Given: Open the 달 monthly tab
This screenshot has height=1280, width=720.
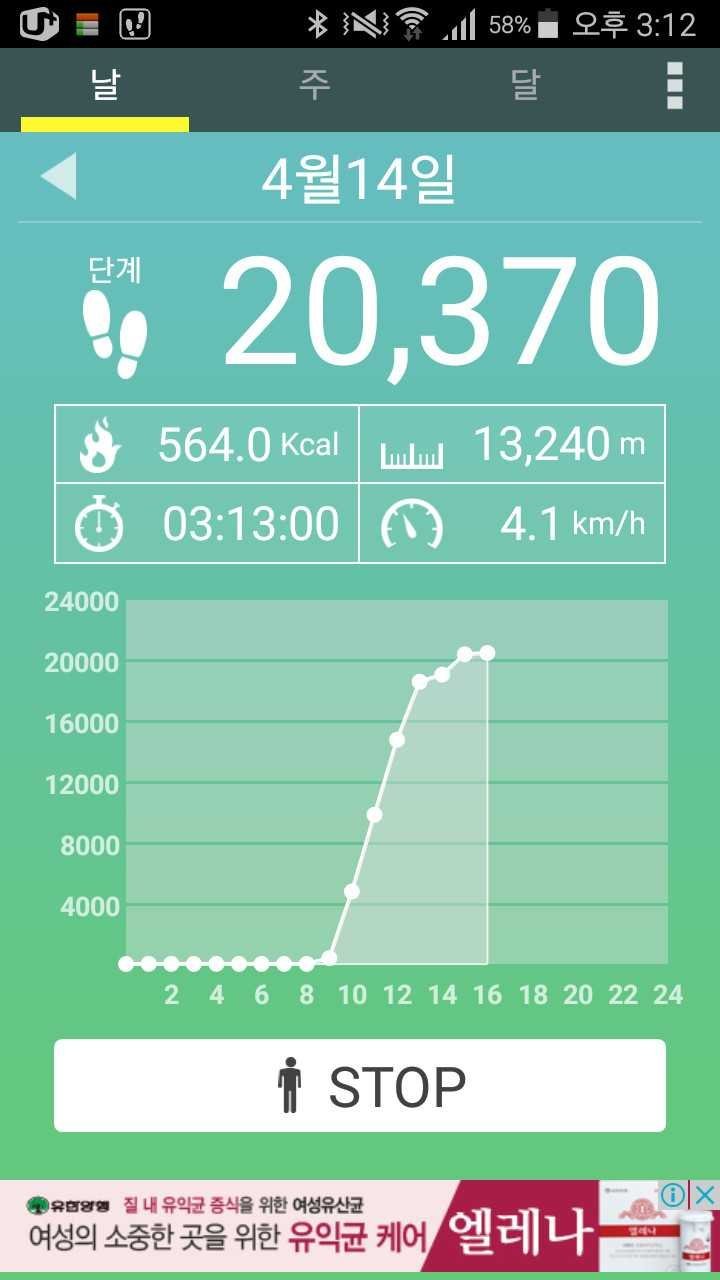Looking at the screenshot, I should [524, 85].
